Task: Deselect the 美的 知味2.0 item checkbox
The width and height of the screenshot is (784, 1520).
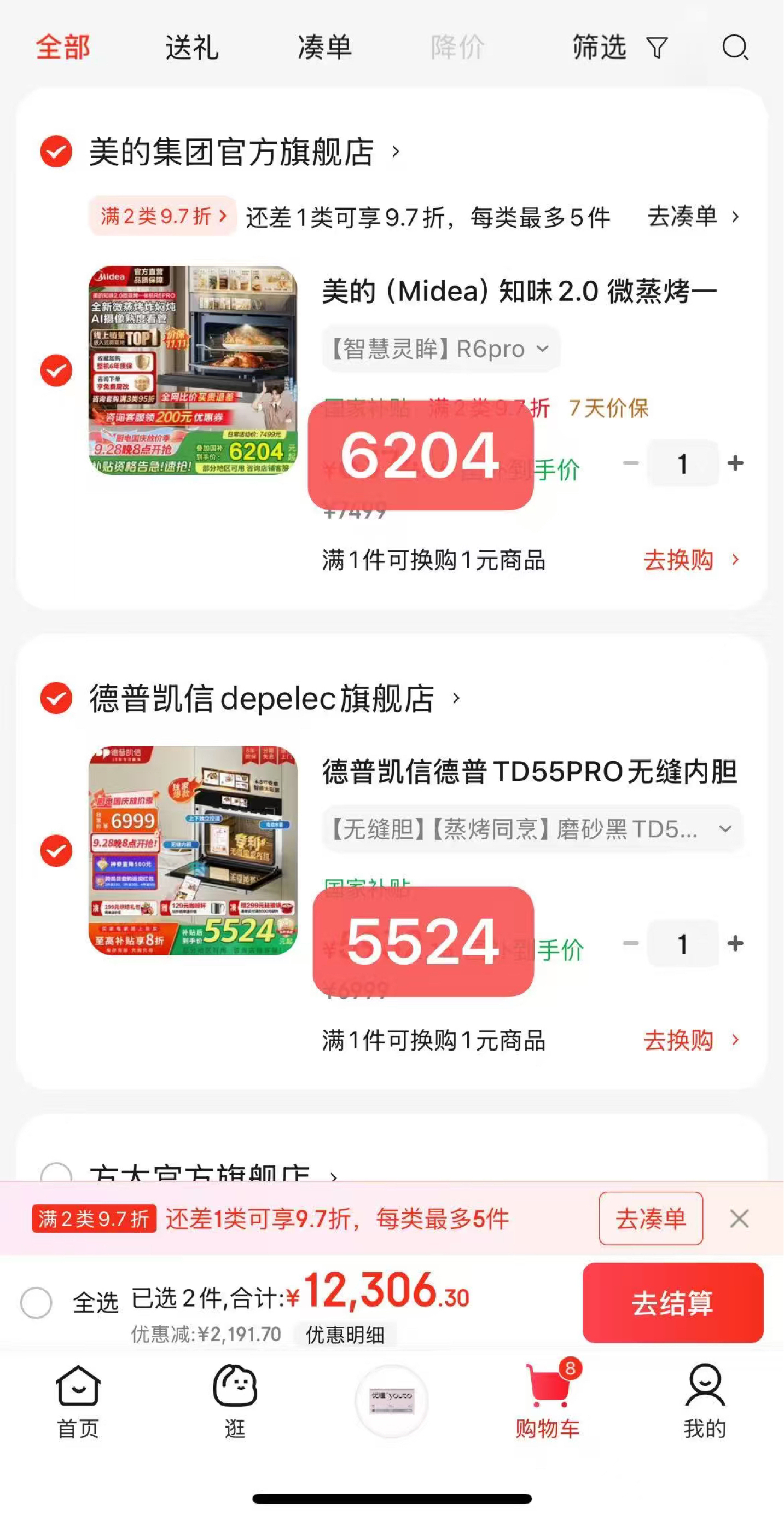Action: (x=56, y=370)
